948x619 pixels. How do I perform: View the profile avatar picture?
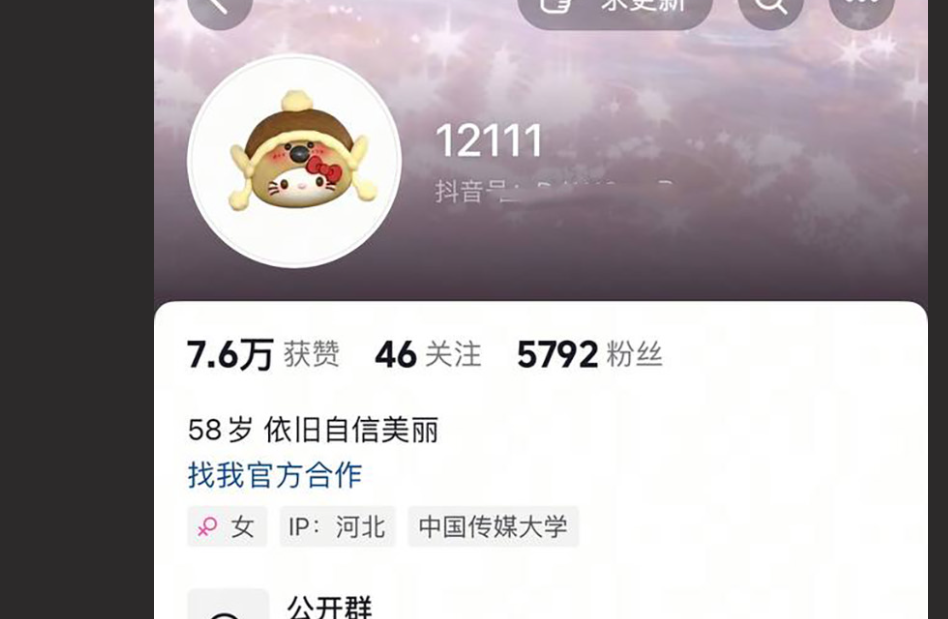(x=294, y=161)
